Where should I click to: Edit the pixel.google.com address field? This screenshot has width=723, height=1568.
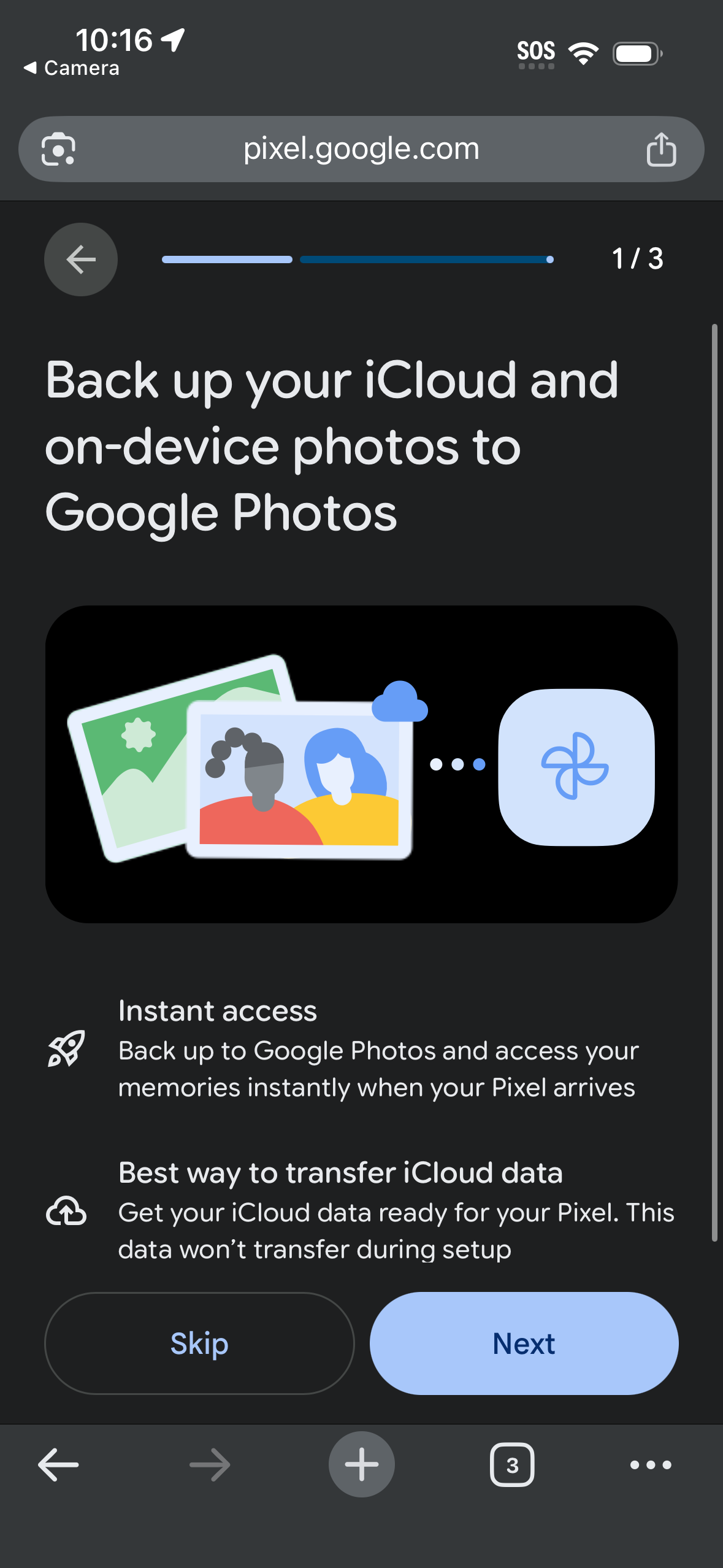pyautogui.click(x=361, y=149)
